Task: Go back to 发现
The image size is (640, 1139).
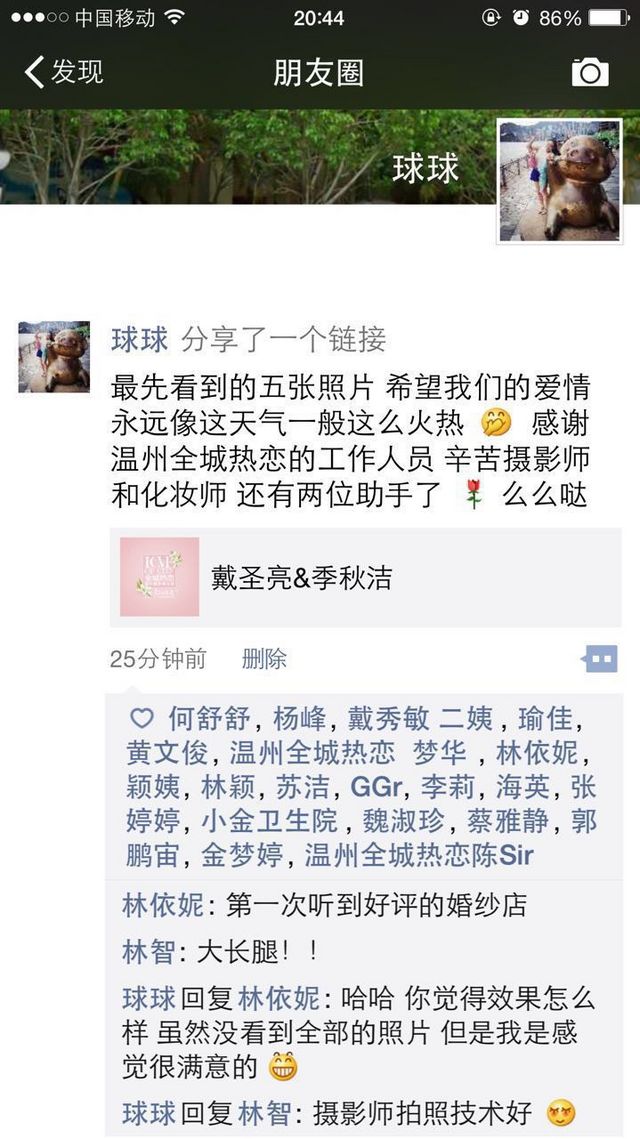Action: 64,72
